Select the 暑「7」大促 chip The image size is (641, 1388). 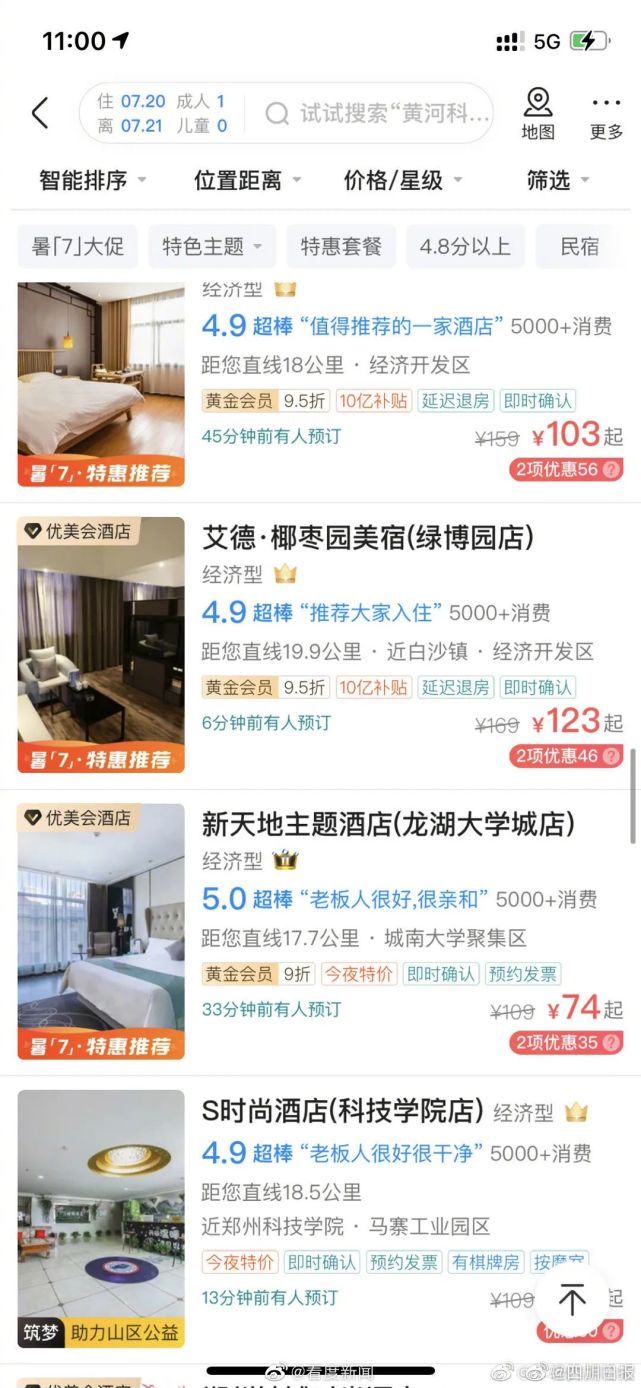click(78, 246)
